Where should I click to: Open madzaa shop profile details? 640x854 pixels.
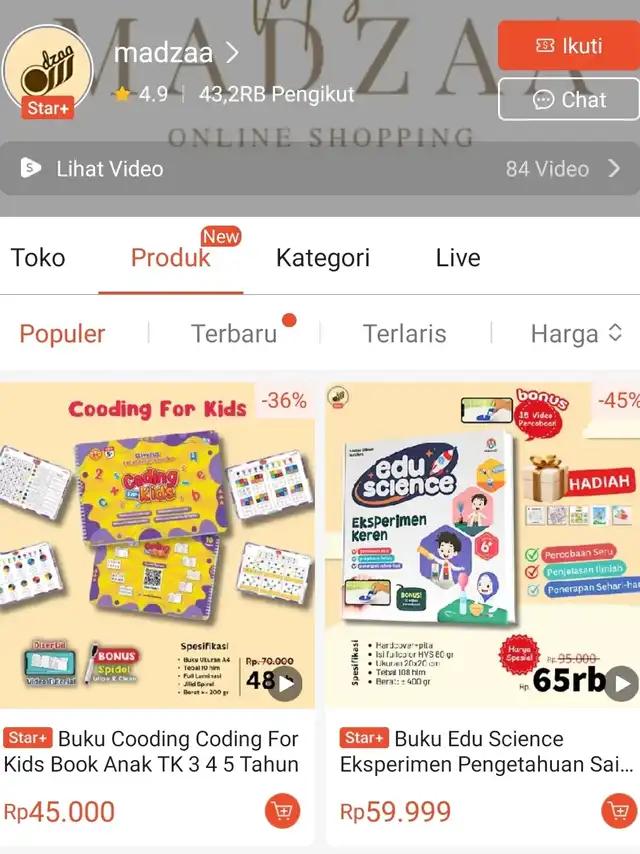176,52
